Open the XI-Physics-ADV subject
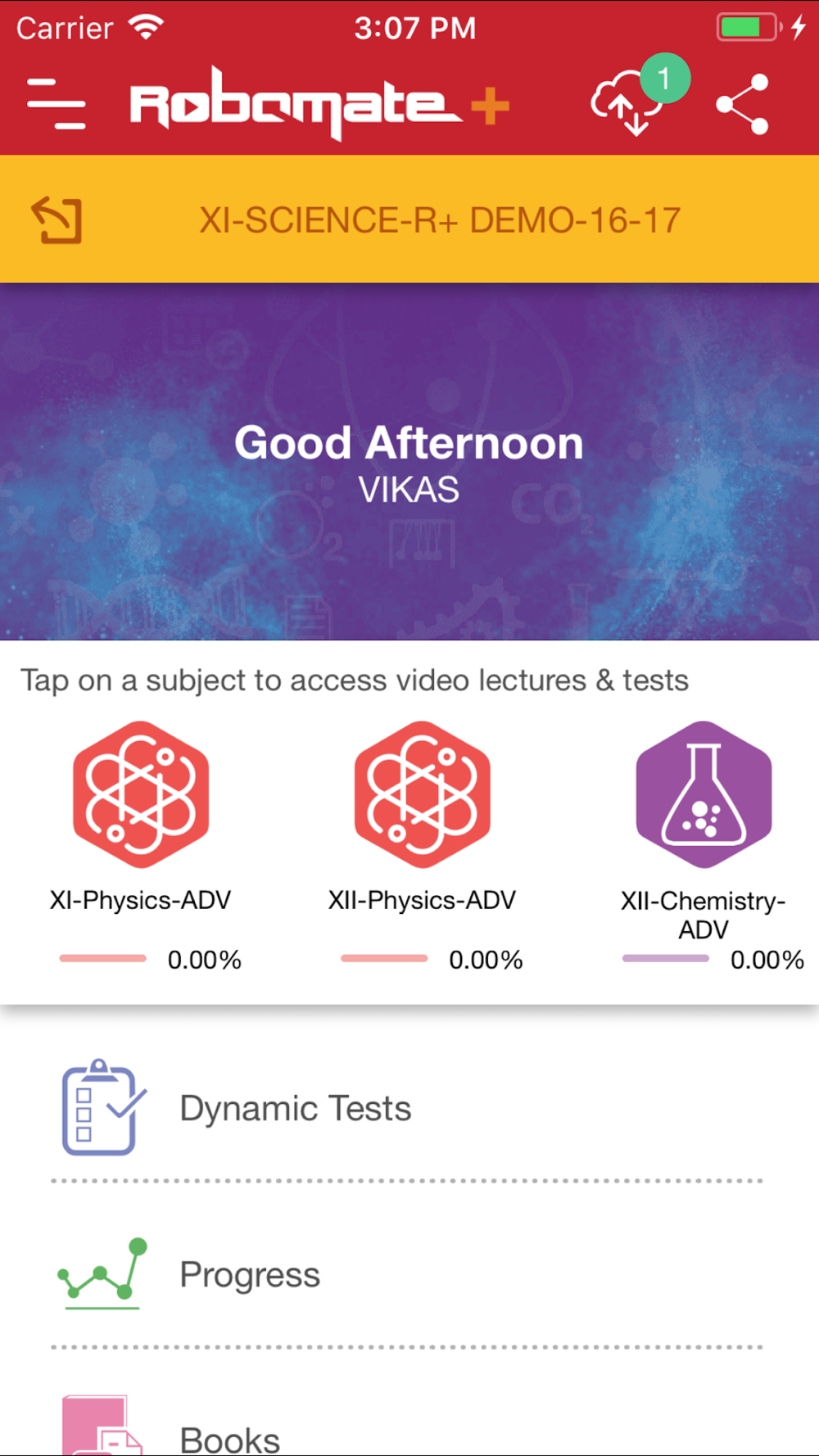The image size is (819, 1456). (141, 796)
